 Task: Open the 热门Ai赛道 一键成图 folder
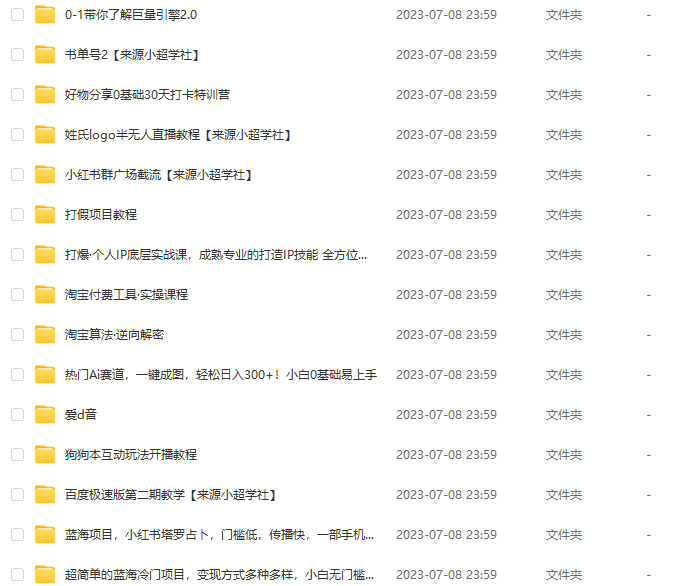[x=220, y=375]
